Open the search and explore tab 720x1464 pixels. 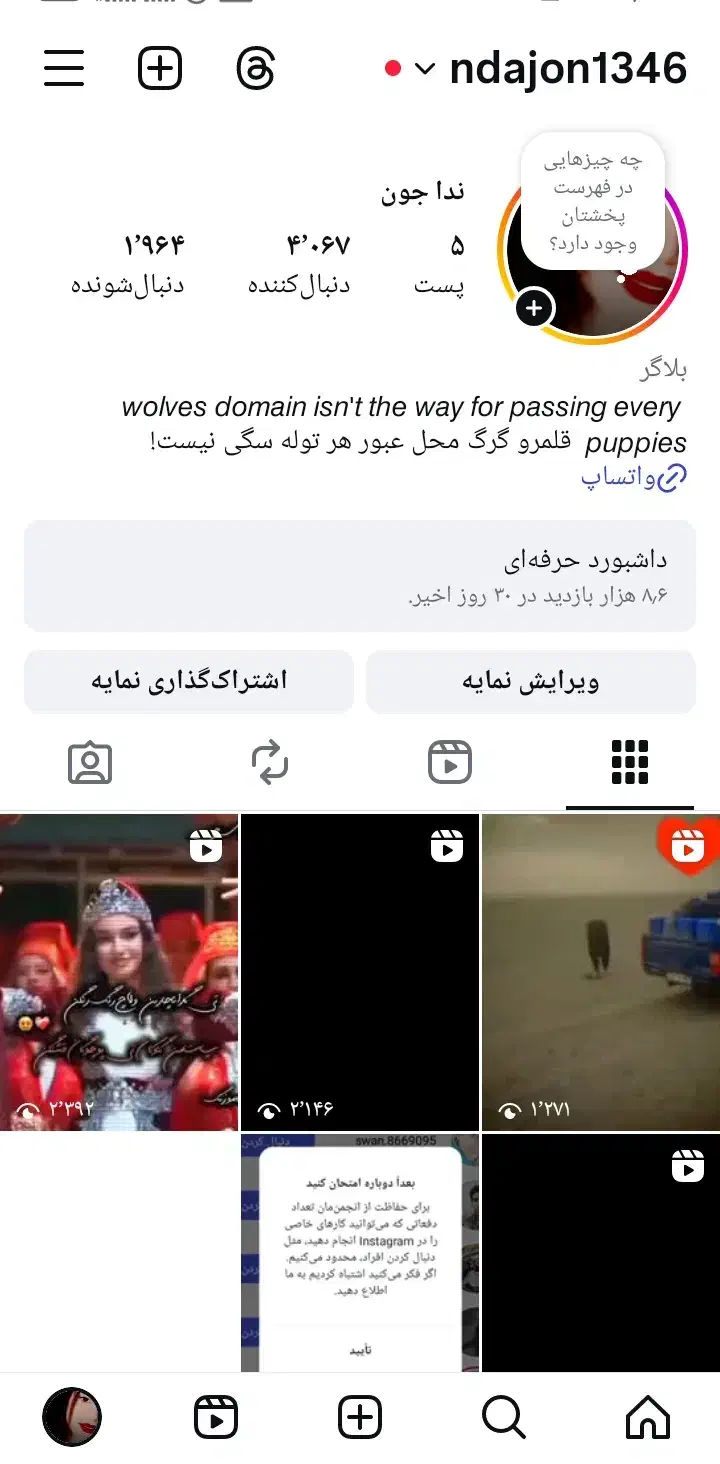pos(503,1417)
